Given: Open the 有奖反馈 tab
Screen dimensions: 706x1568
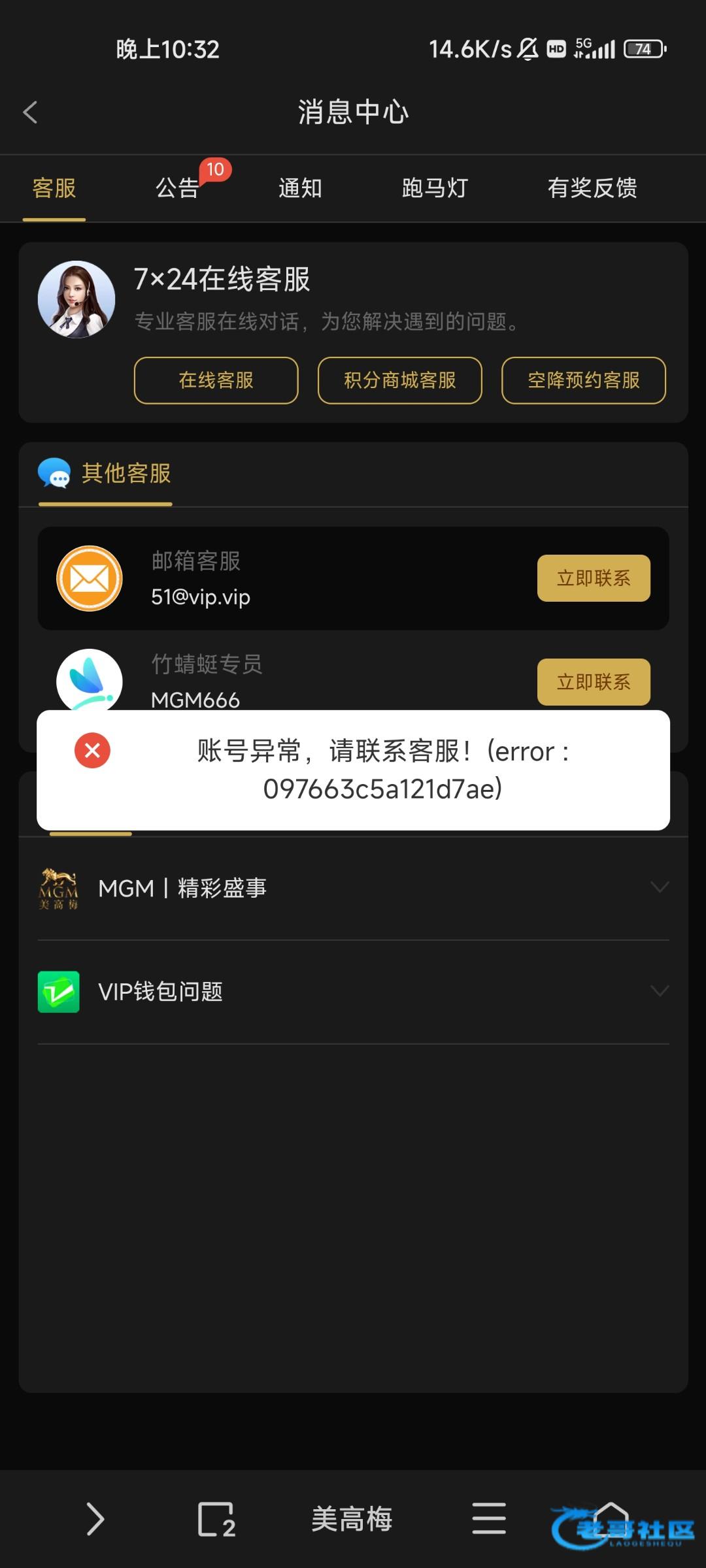Looking at the screenshot, I should tap(592, 188).
